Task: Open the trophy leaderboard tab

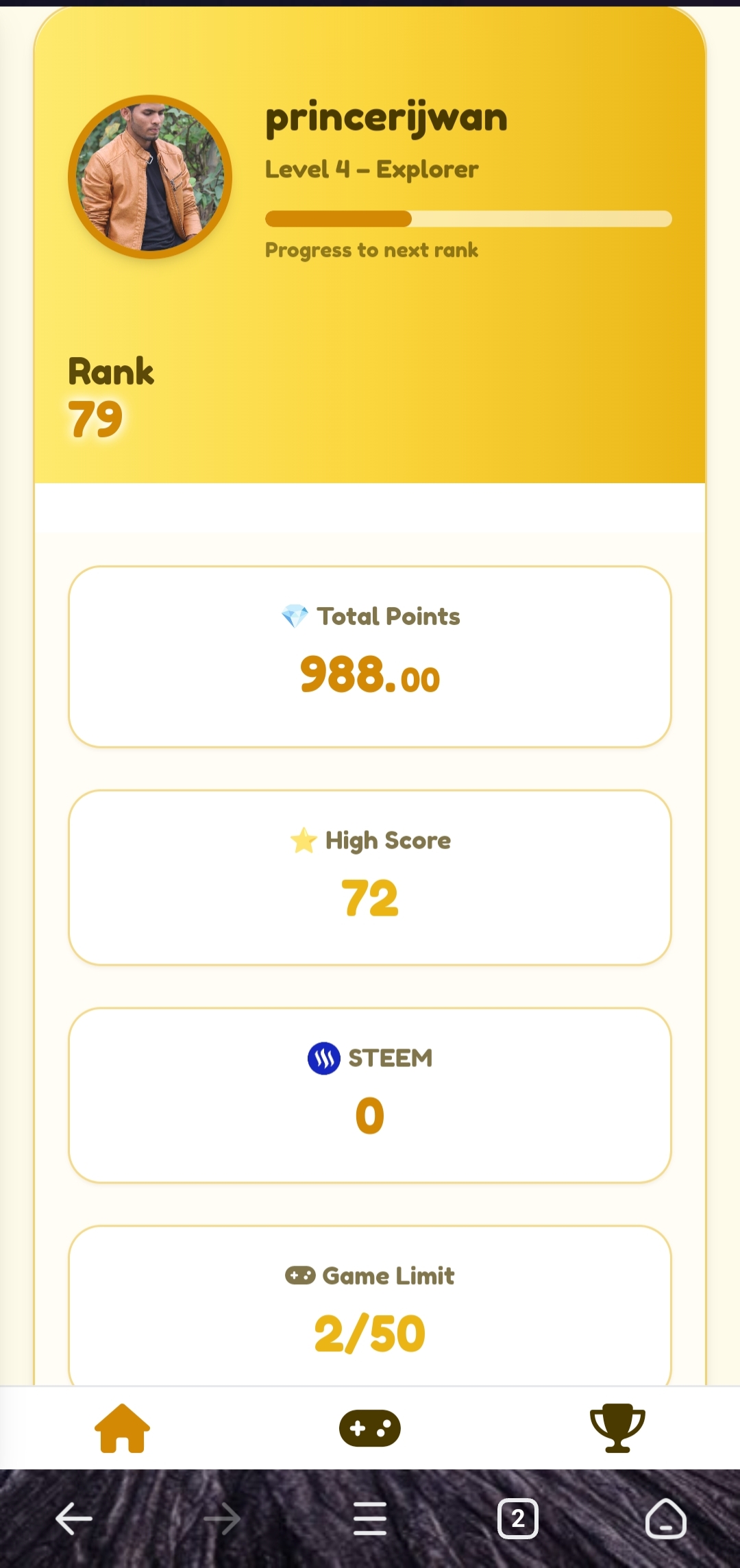Action: pyautogui.click(x=617, y=1428)
